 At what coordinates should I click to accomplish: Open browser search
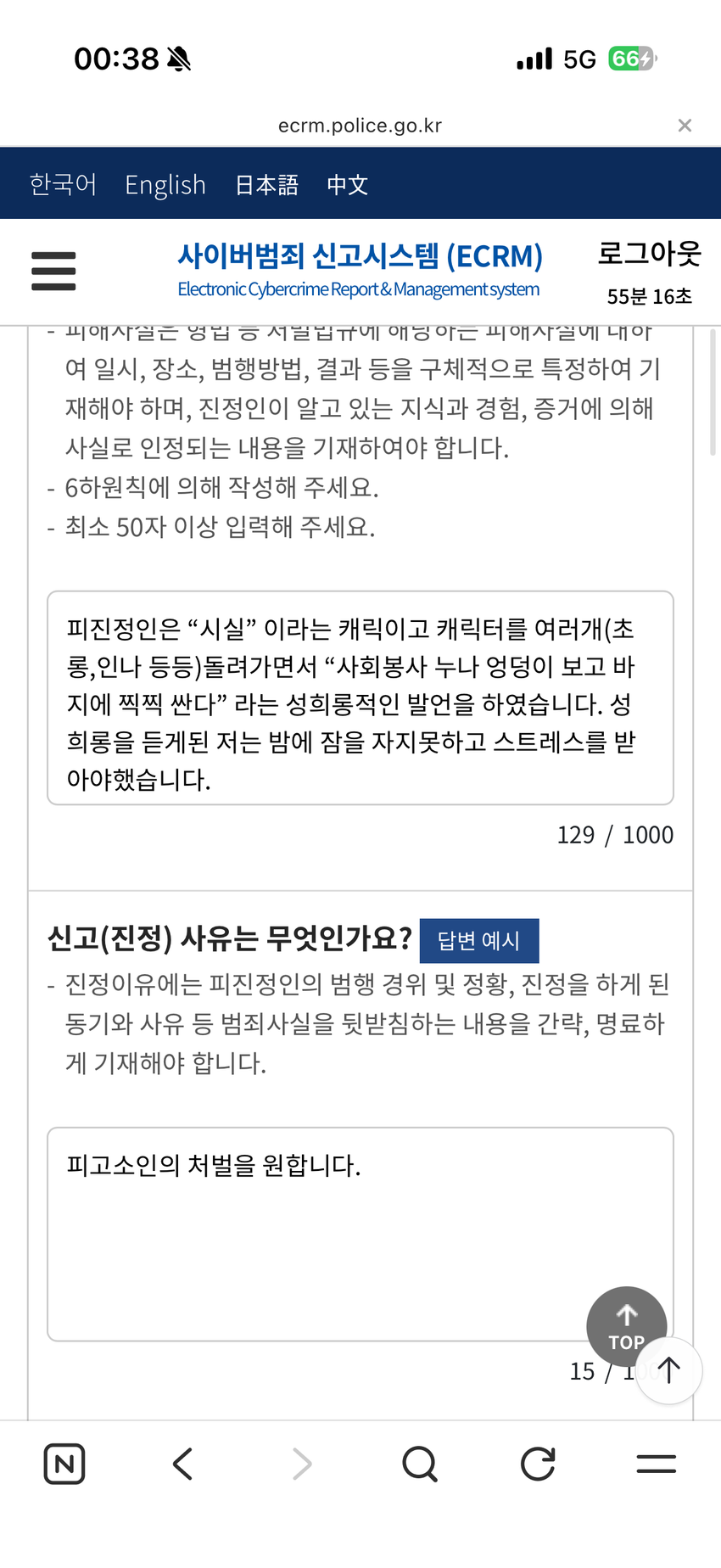pos(419,1464)
